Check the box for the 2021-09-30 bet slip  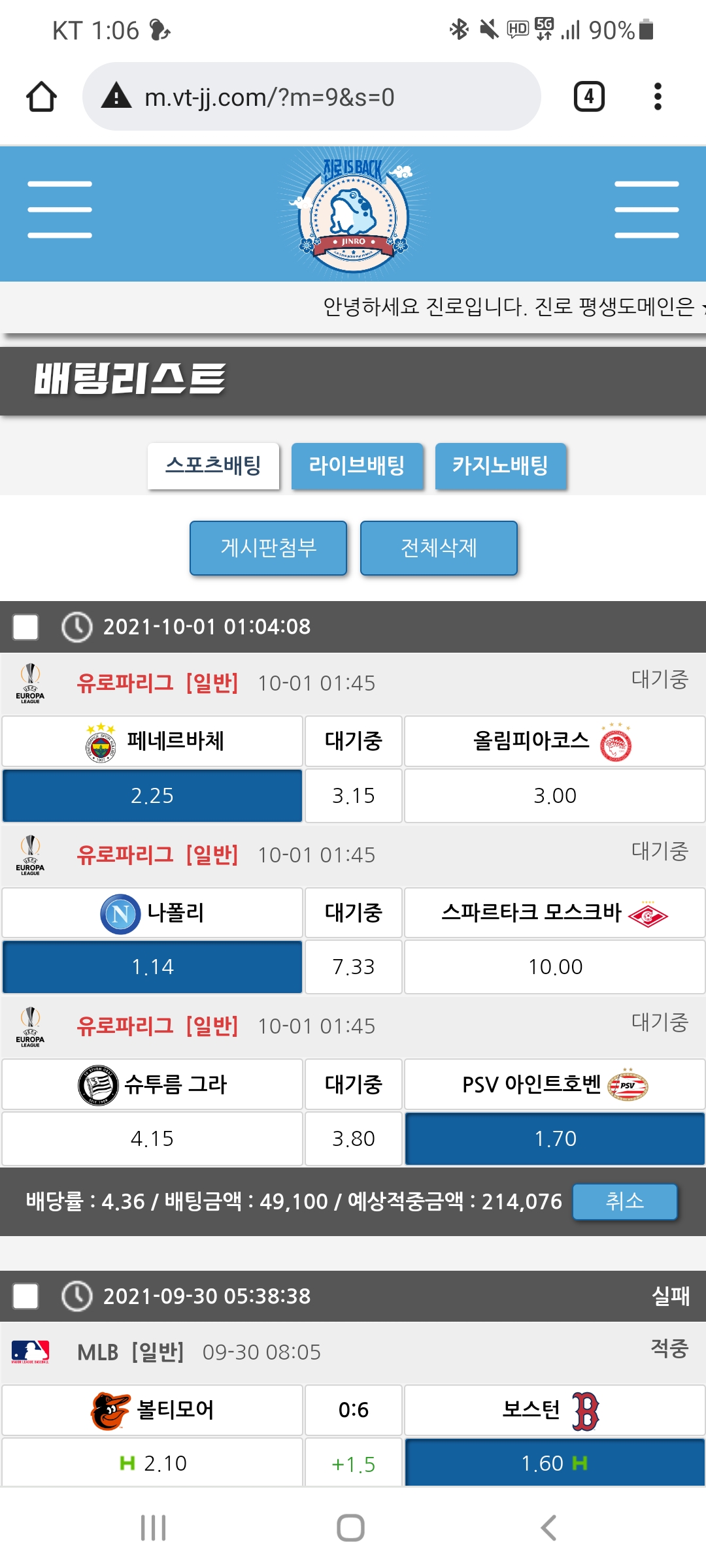pos(25,1296)
